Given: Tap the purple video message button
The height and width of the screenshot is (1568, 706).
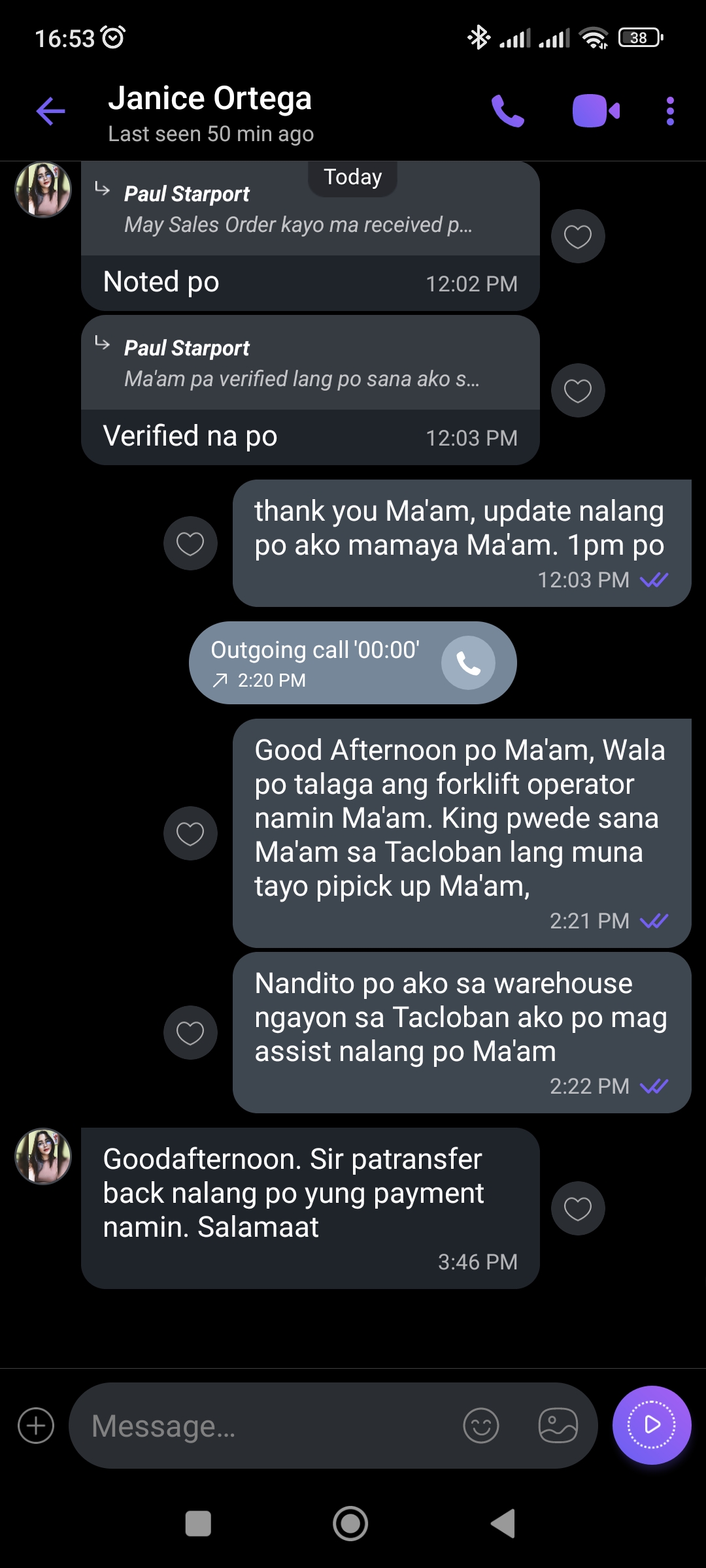Looking at the screenshot, I should pos(651,1425).
